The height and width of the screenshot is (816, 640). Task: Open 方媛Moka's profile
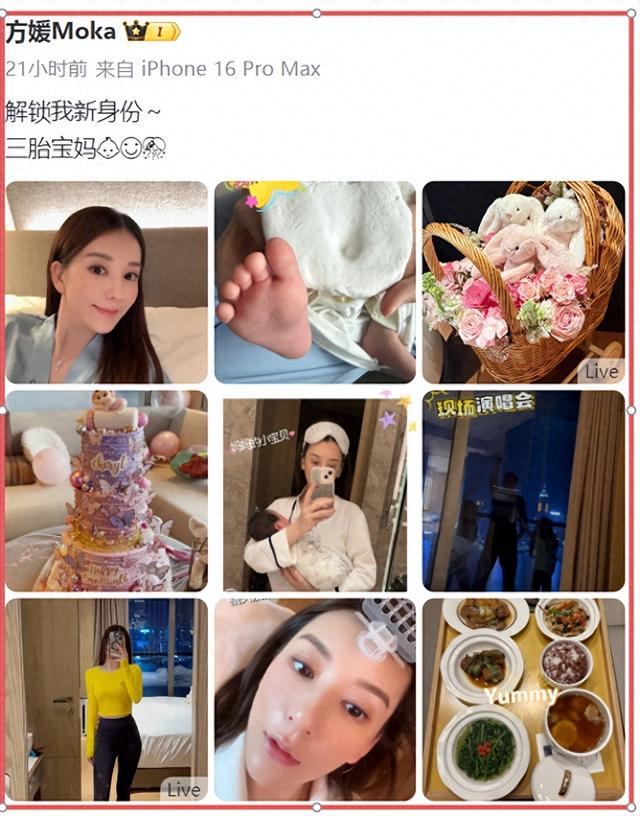tap(61, 31)
